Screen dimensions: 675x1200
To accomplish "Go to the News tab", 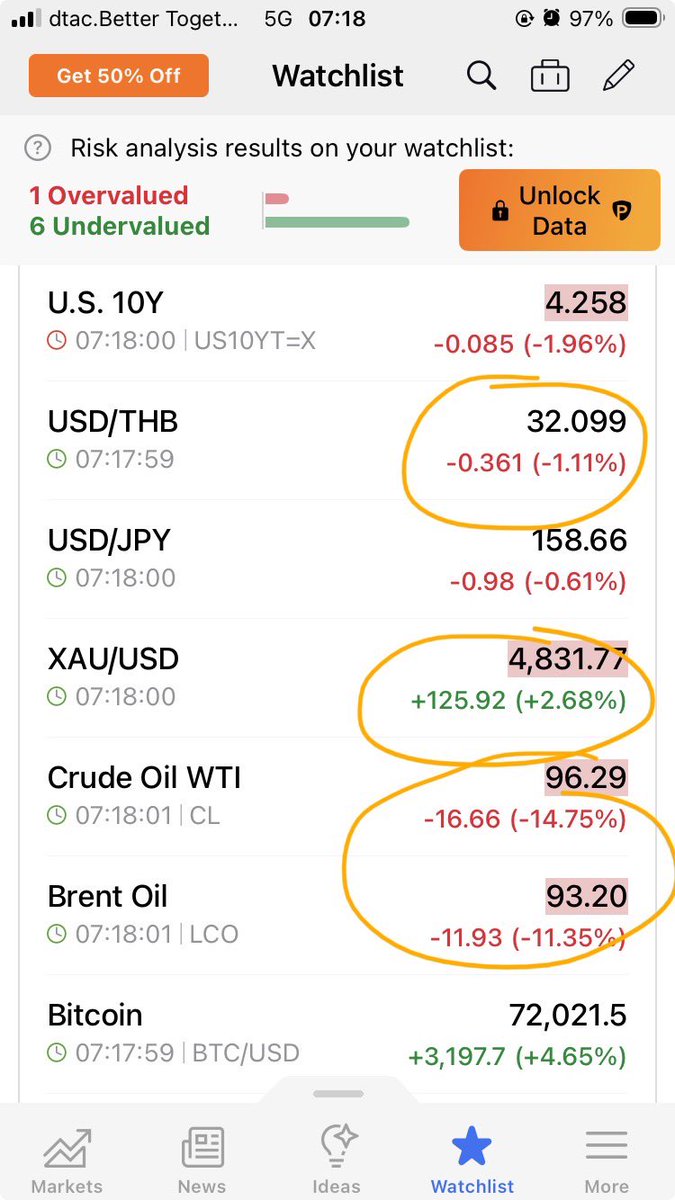I will pyautogui.click(x=202, y=1160).
